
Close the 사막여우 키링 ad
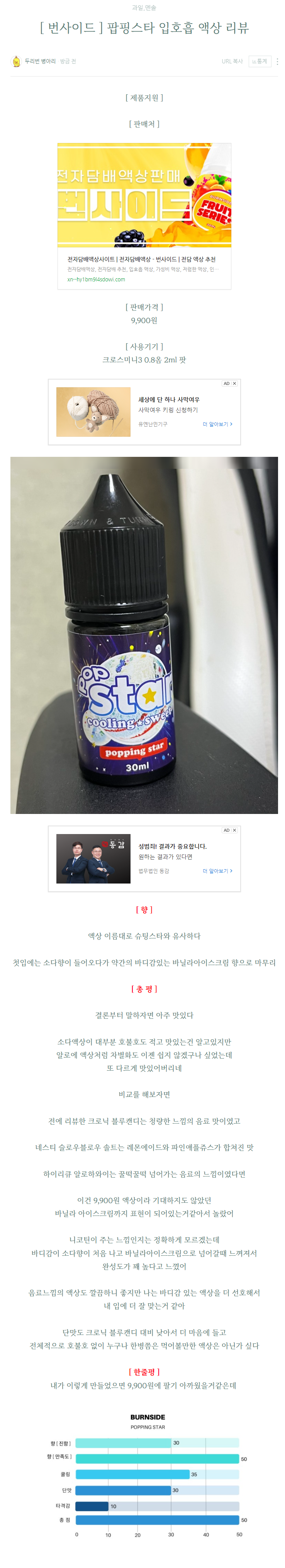234,383
